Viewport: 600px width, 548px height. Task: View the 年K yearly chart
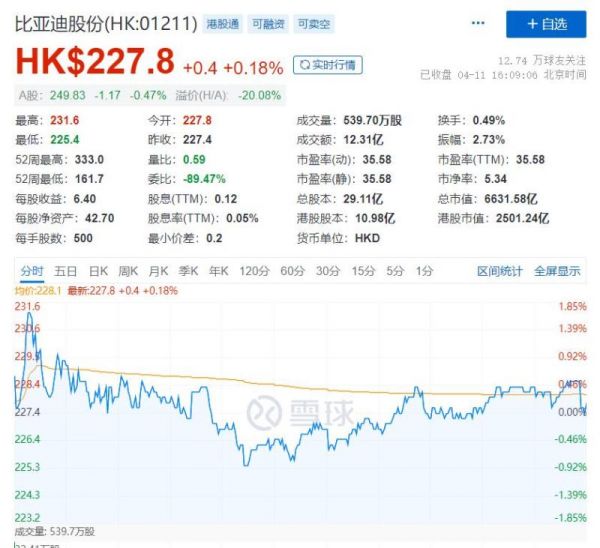pyautogui.click(x=219, y=270)
